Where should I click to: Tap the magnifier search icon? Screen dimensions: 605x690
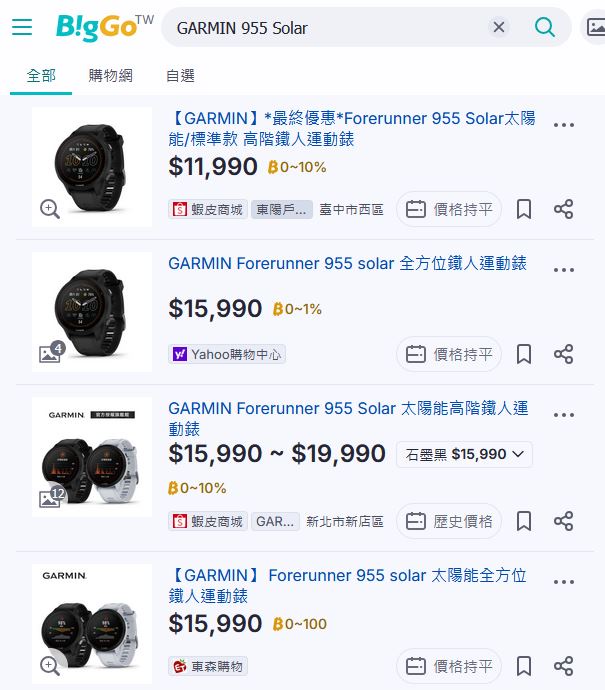tap(545, 28)
